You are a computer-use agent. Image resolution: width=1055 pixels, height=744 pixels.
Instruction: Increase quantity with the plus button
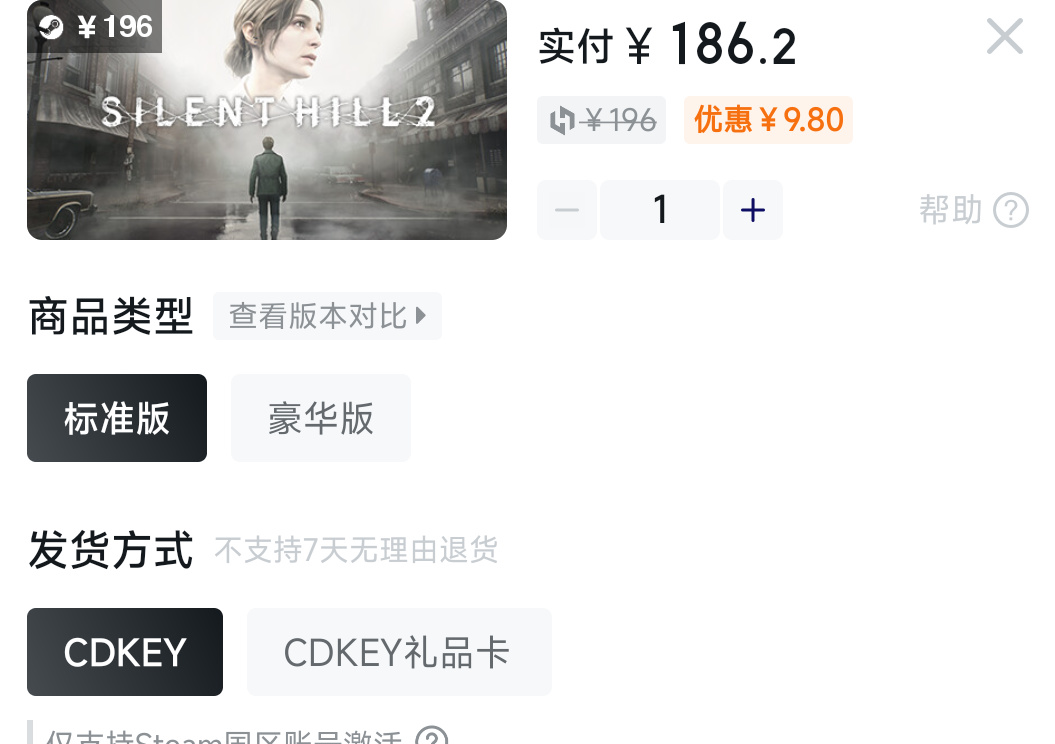(x=753, y=210)
